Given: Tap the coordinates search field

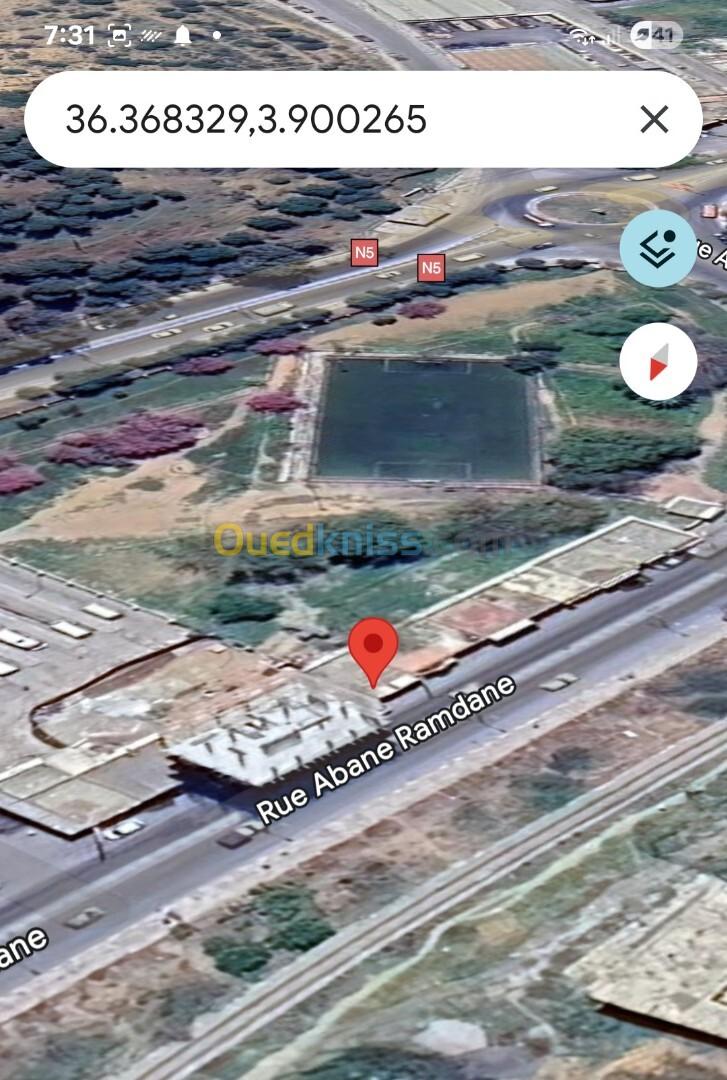Looking at the screenshot, I should click(300, 120).
